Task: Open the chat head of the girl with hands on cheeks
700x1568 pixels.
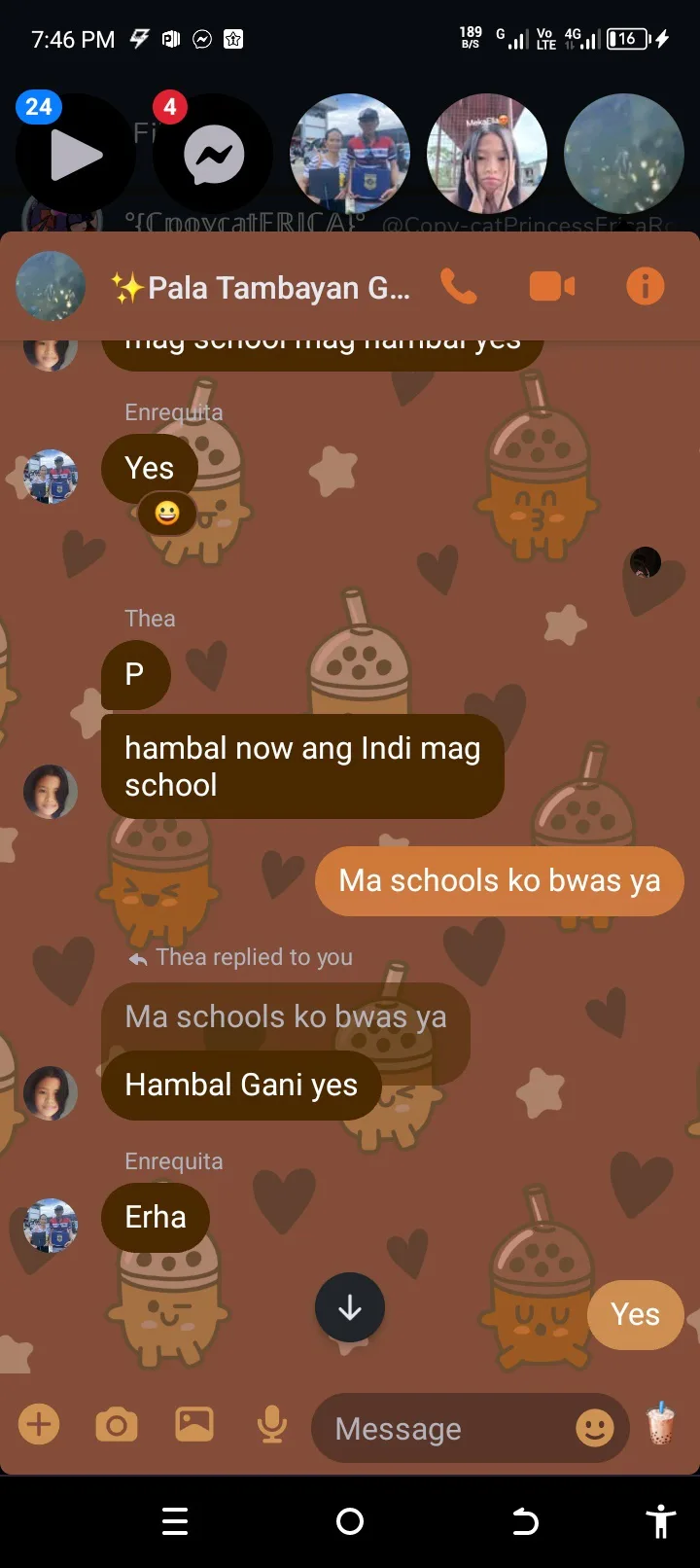Action: pos(487,154)
